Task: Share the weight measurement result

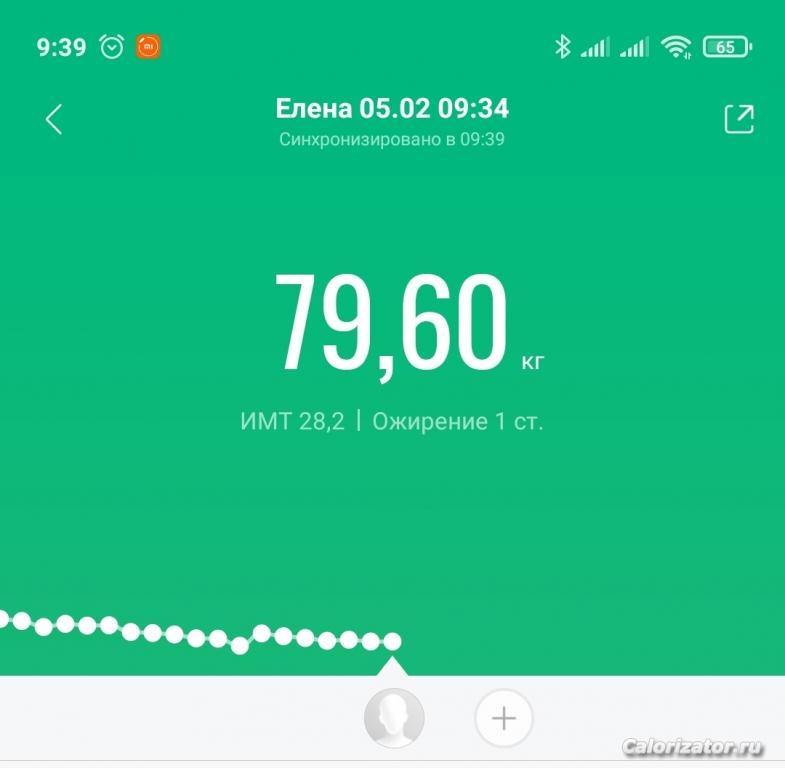Action: pos(738,119)
